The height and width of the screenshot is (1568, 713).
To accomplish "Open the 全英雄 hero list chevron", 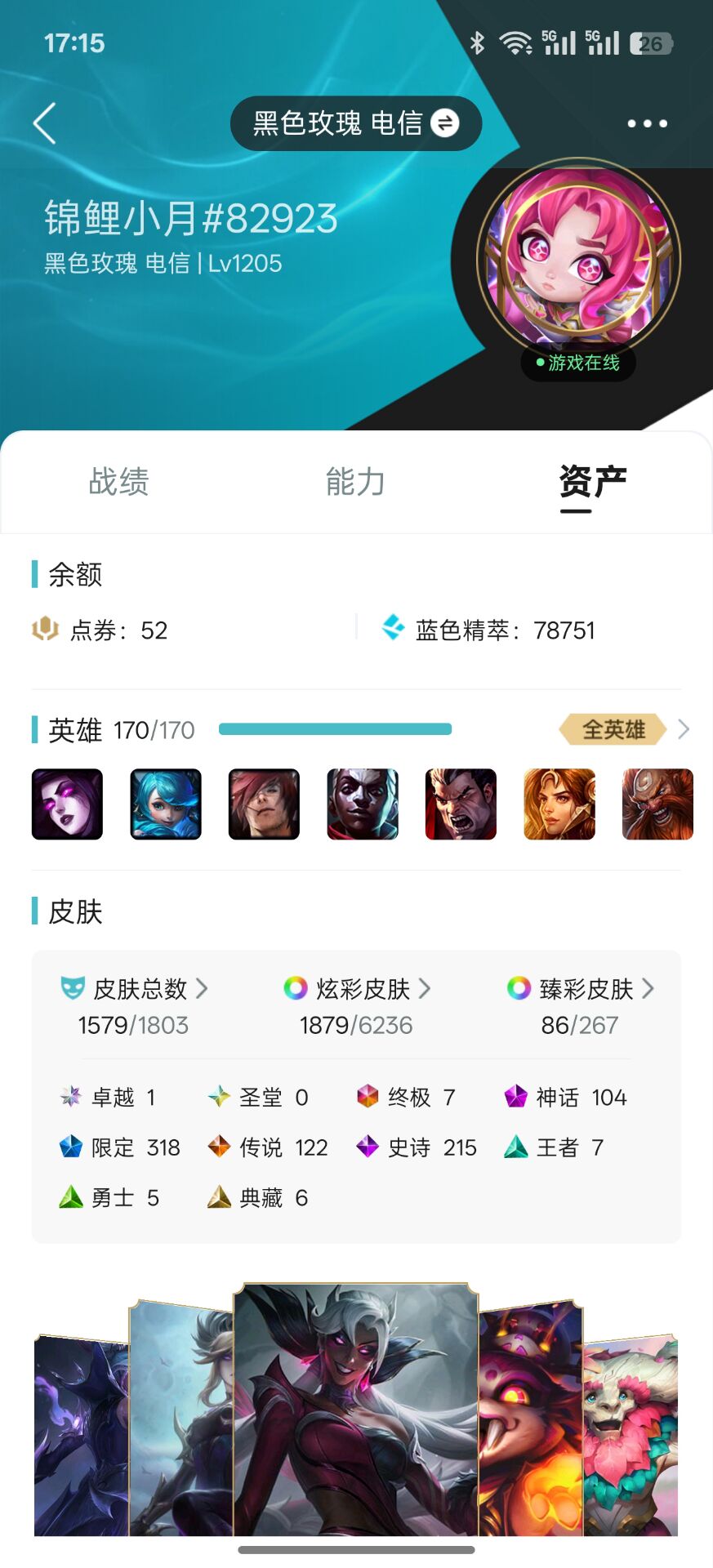I will [683, 729].
